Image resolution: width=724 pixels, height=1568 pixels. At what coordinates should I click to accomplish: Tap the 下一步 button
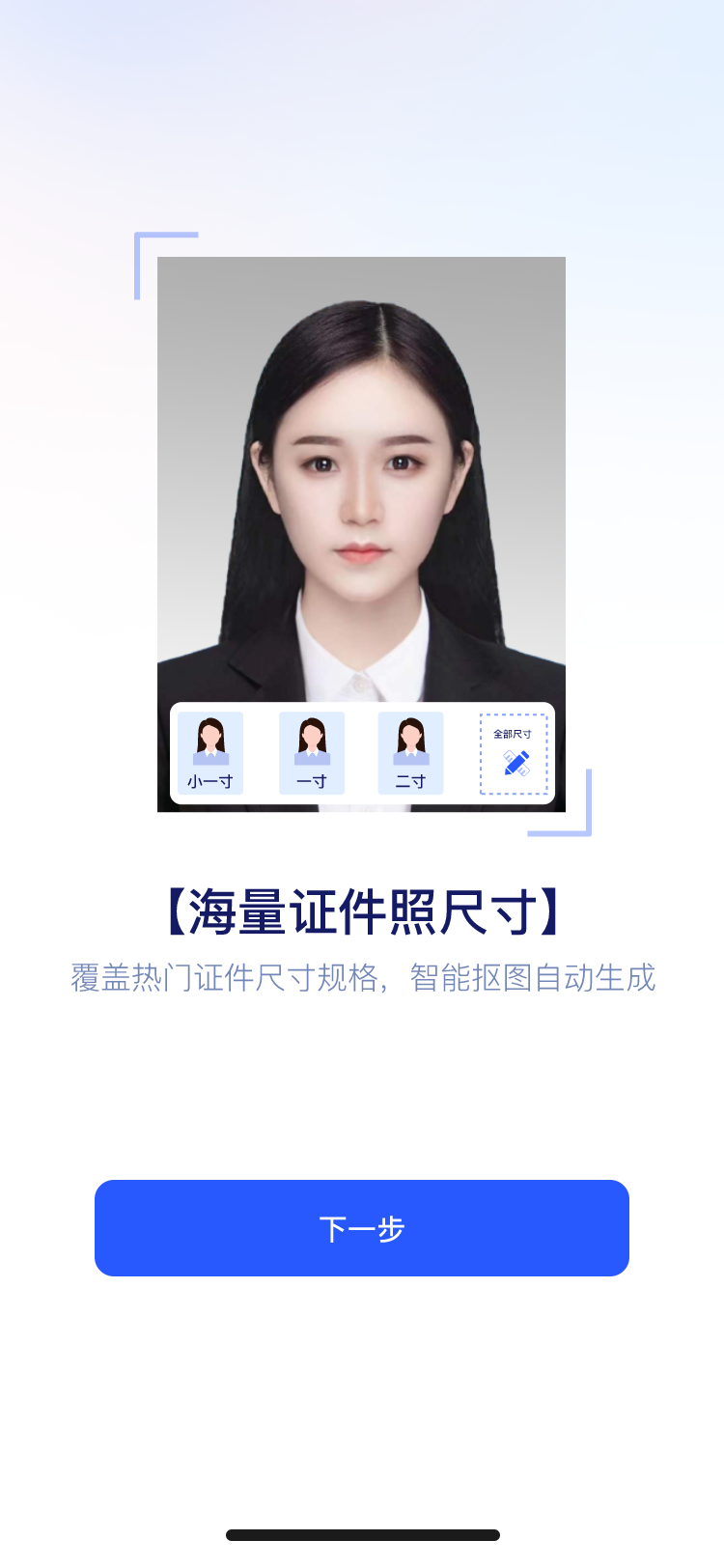coord(362,1228)
